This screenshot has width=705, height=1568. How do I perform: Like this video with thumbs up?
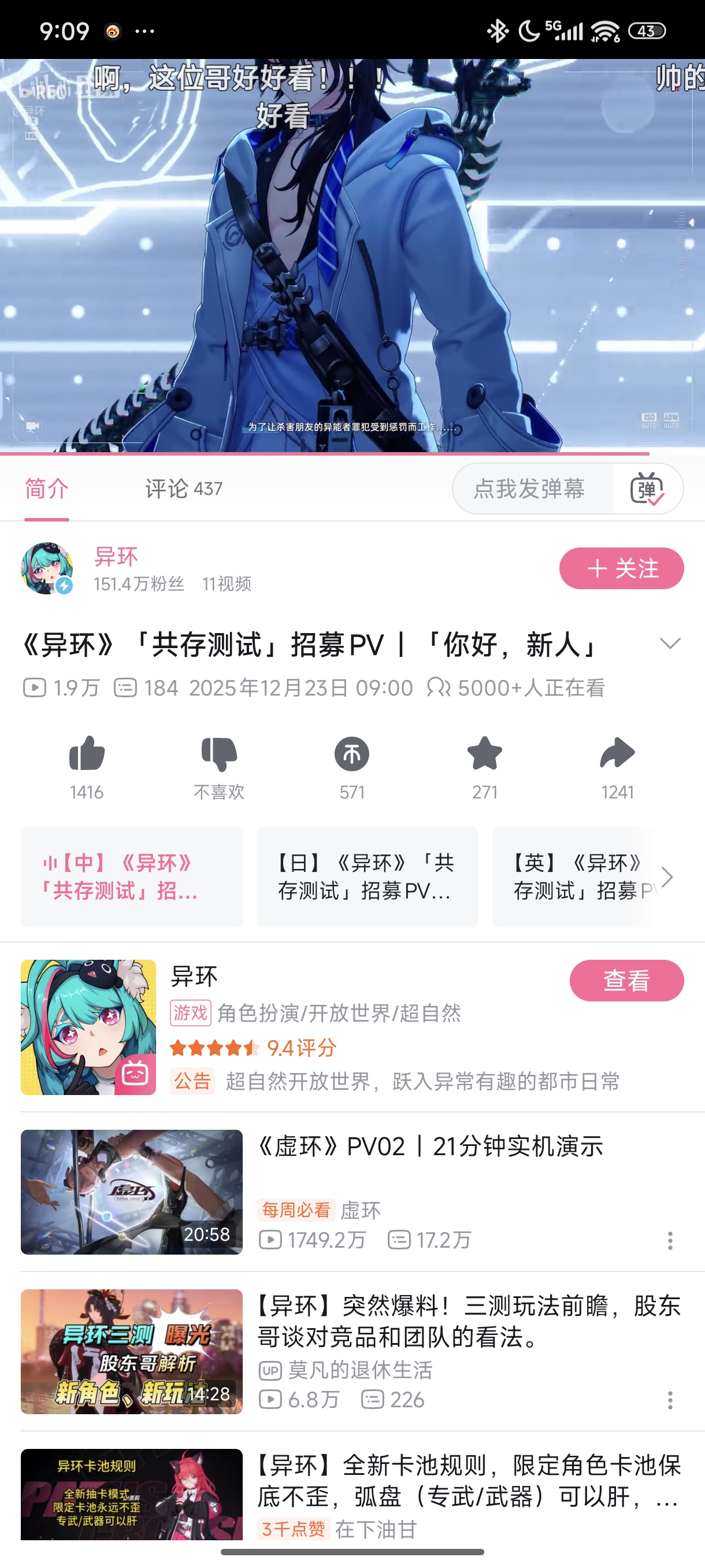86,754
